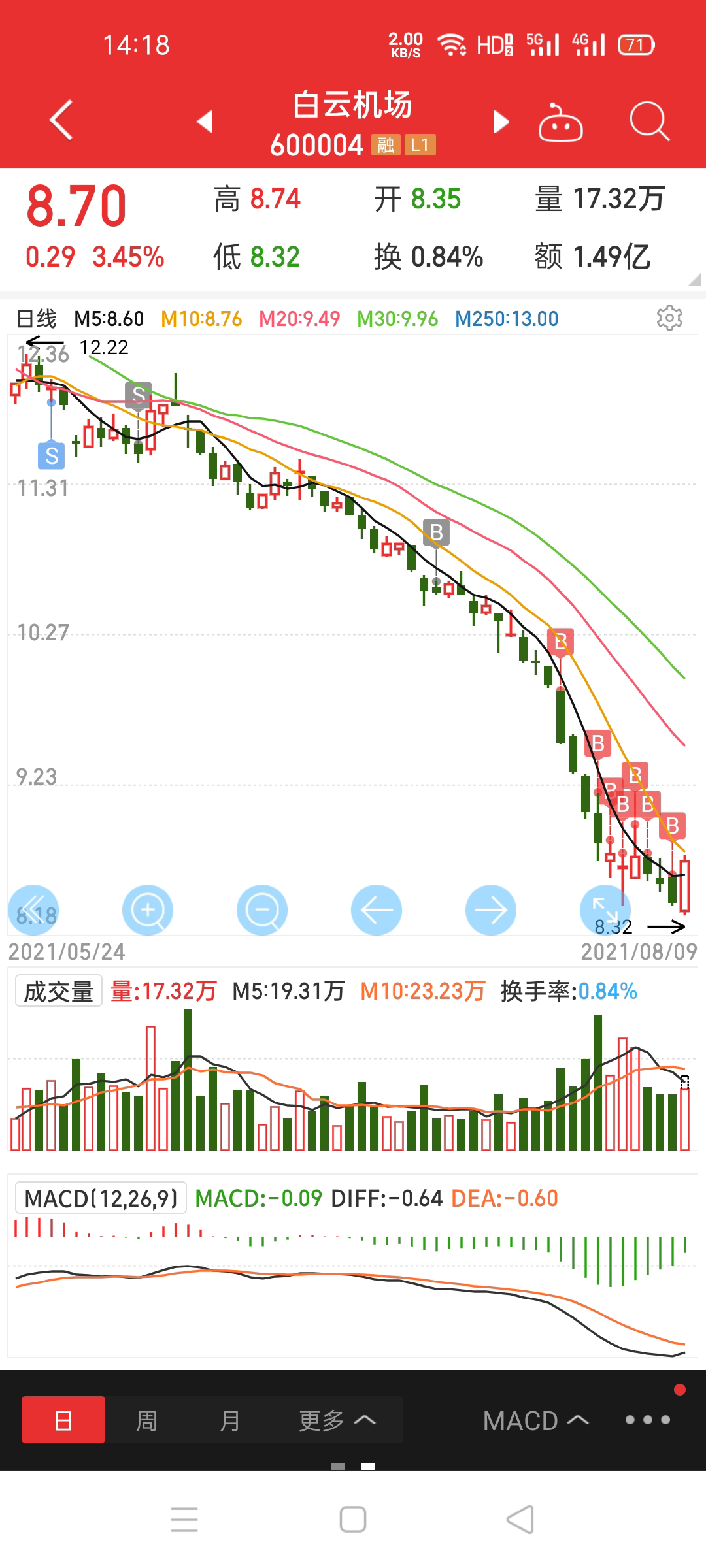Open stock search
The width and height of the screenshot is (706, 1568).
click(649, 121)
